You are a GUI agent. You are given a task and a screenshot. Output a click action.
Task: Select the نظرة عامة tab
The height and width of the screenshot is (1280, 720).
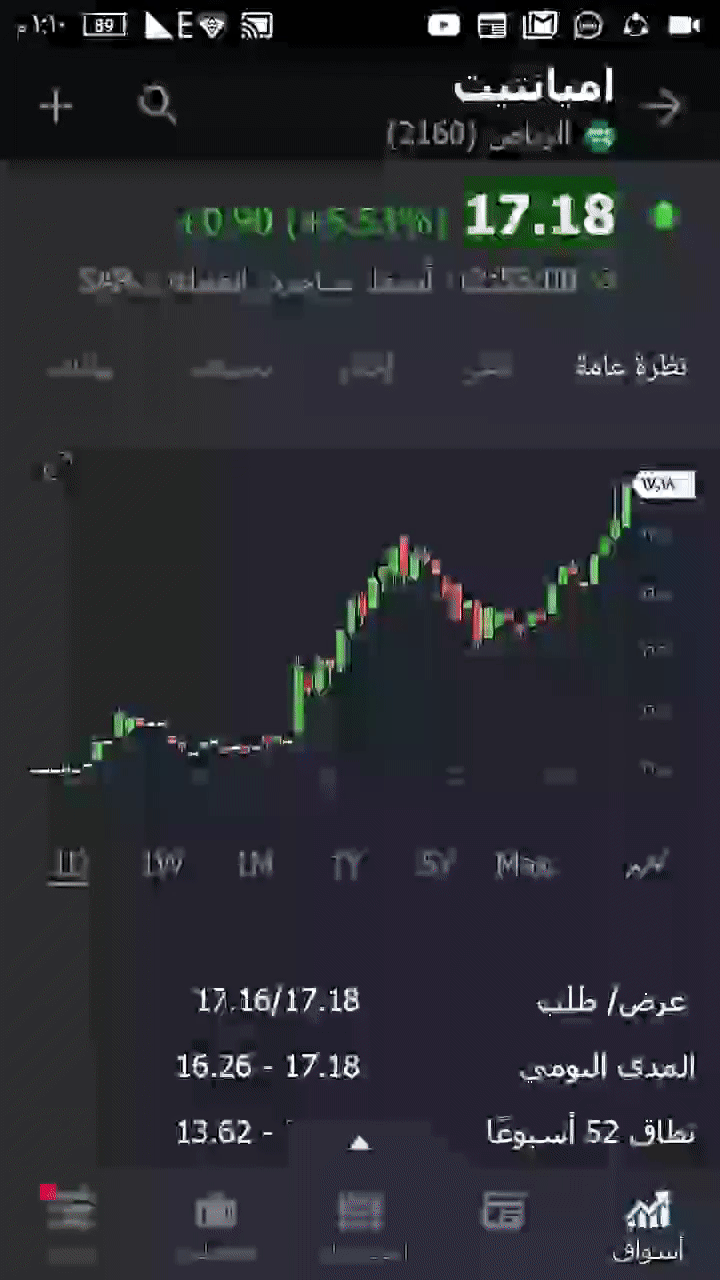[x=632, y=367]
